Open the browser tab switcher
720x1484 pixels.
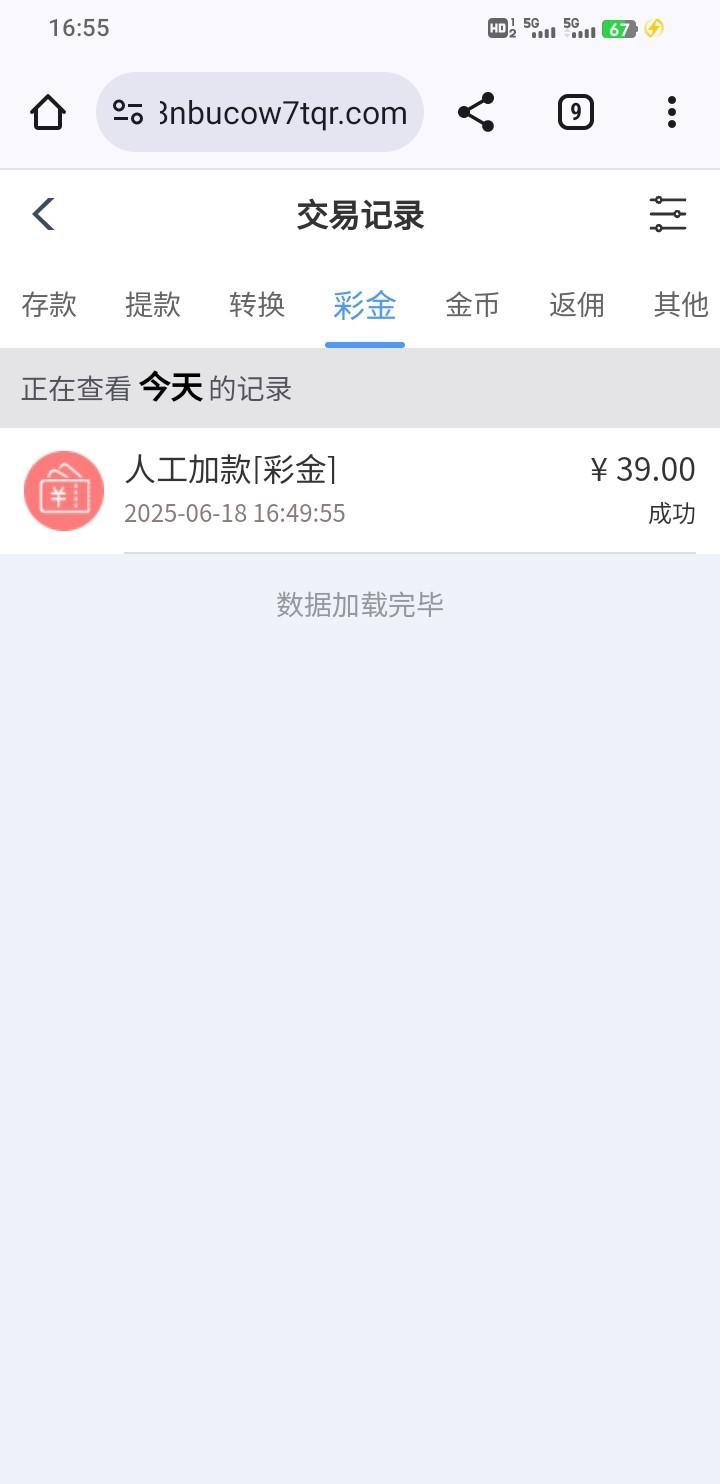click(575, 112)
